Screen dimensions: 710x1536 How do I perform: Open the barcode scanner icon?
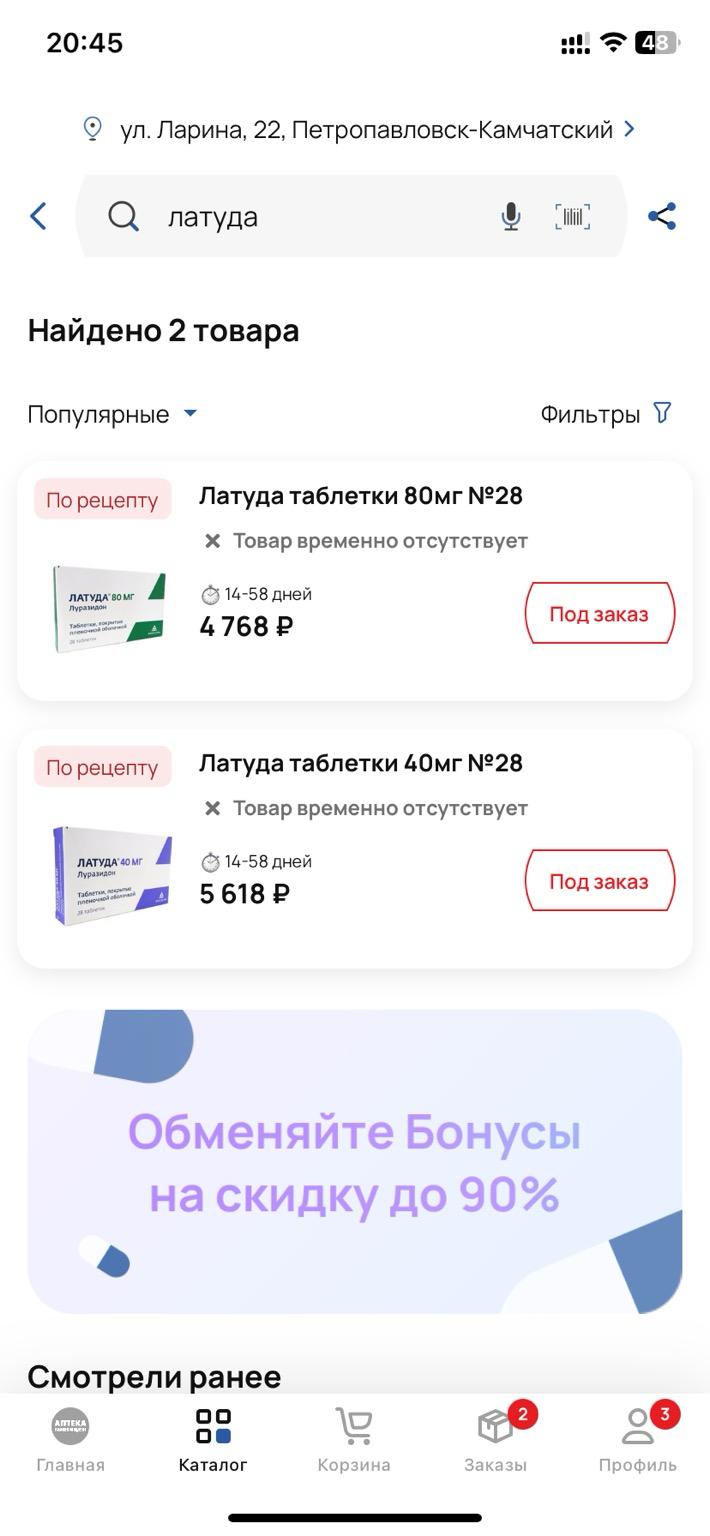pos(572,216)
